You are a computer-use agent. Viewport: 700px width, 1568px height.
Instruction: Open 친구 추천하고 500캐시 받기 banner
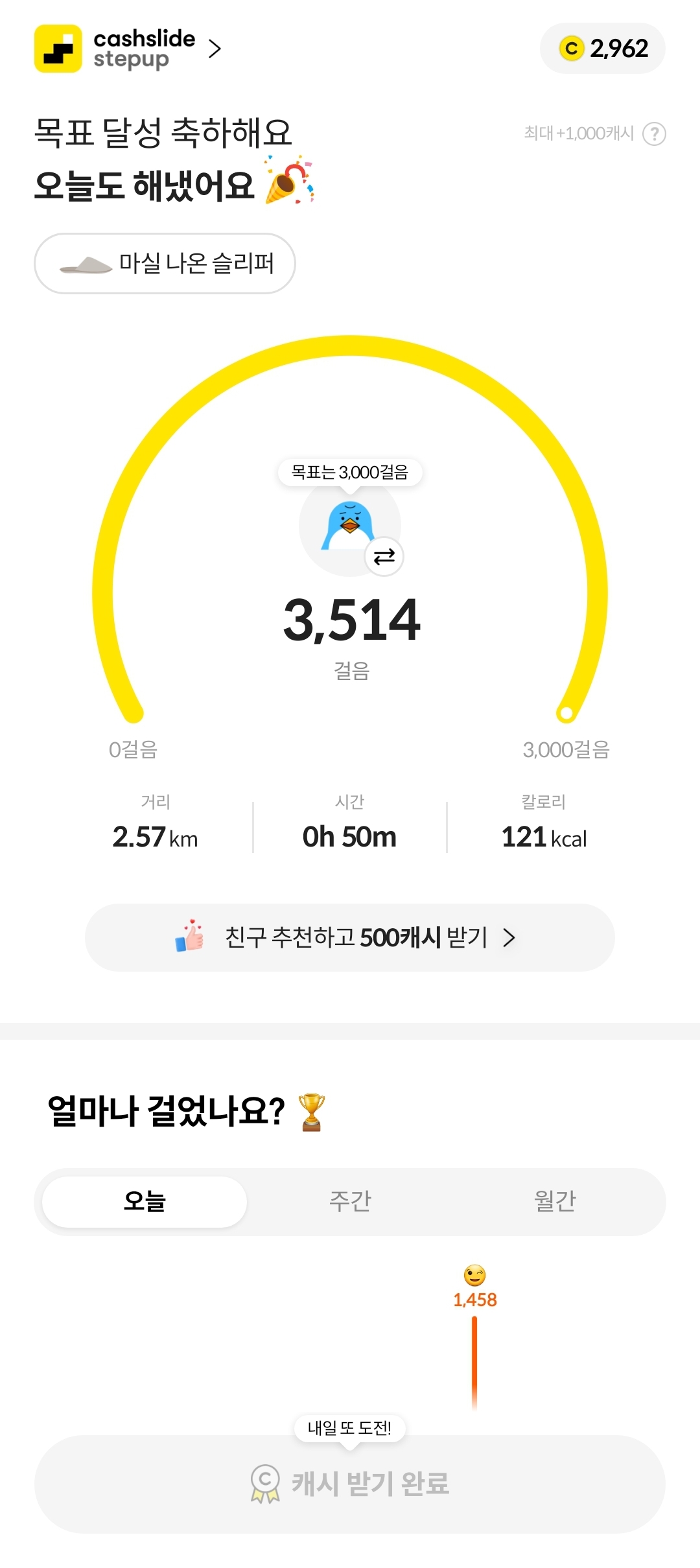click(x=350, y=937)
